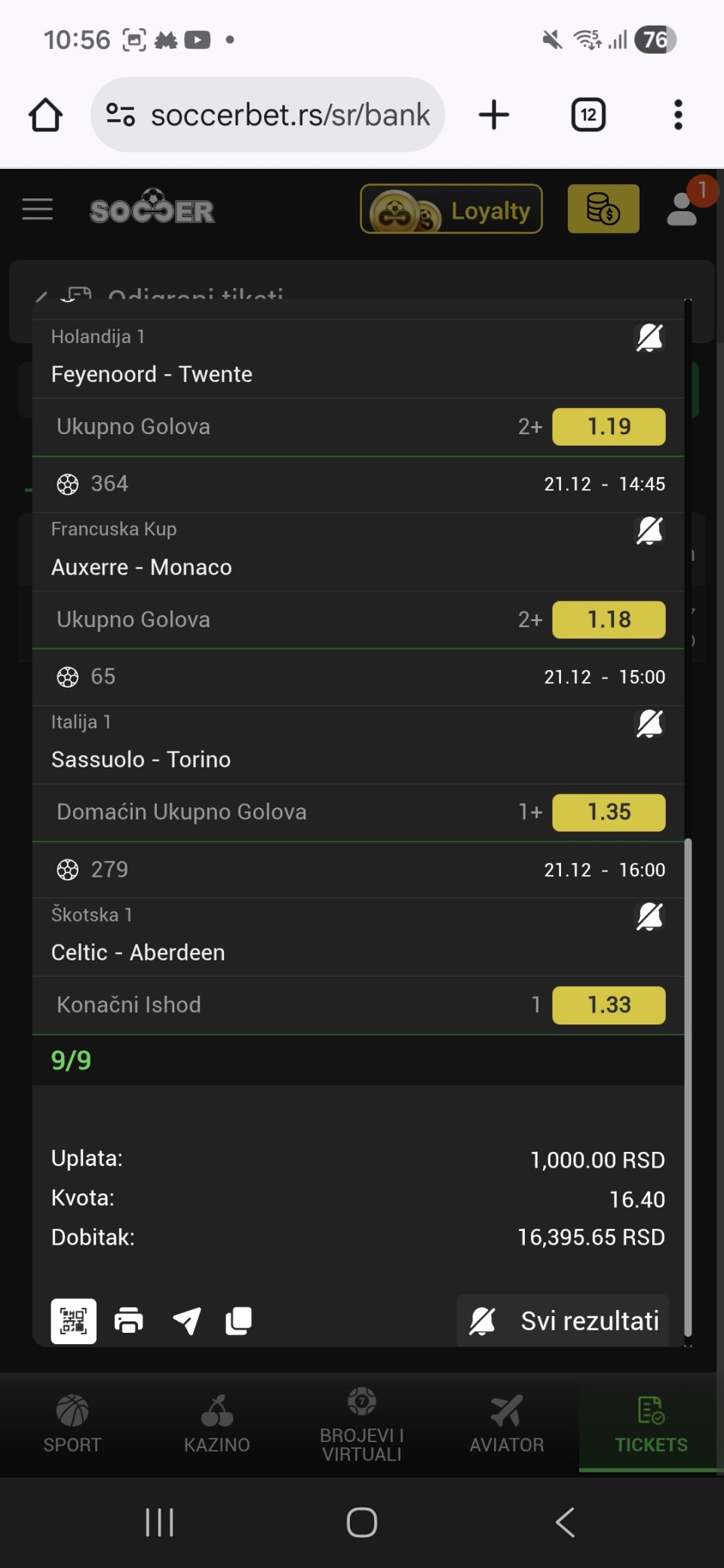Copy the ticket

(238, 1321)
